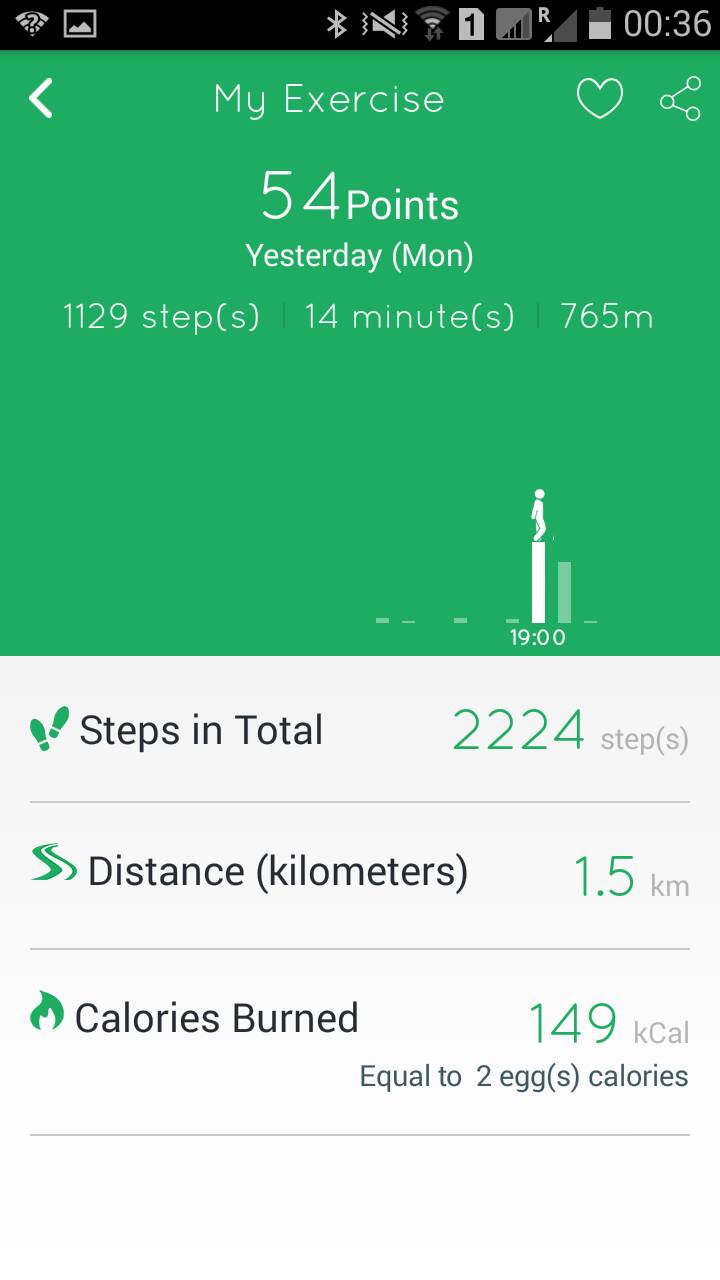Share this exercise summary
720x1280 pixels.
click(x=680, y=100)
